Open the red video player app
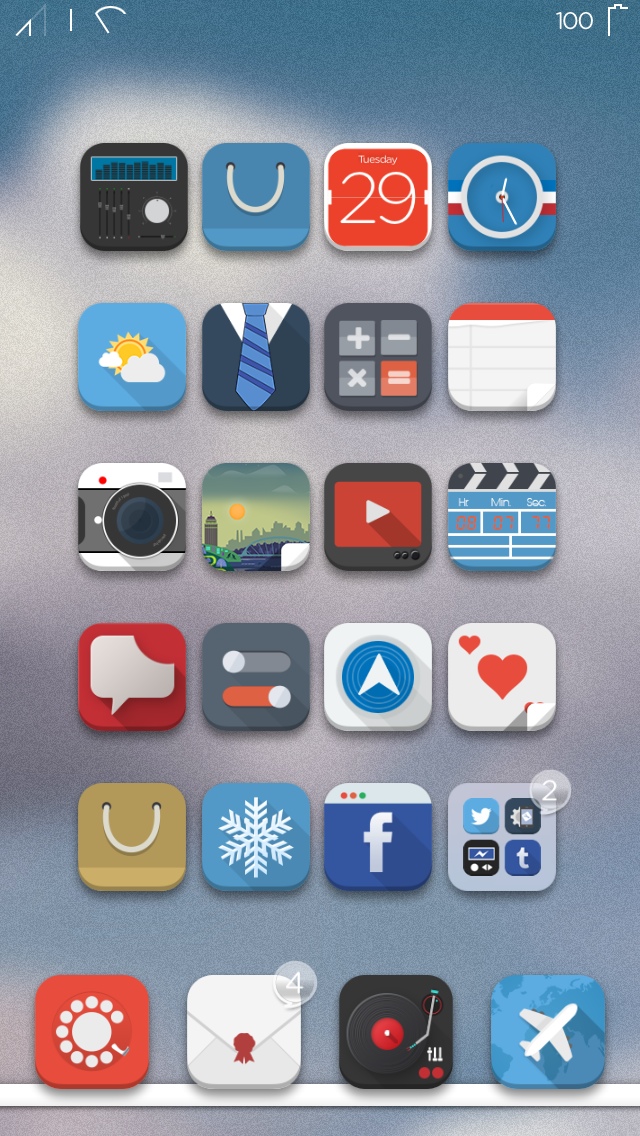 (378, 517)
